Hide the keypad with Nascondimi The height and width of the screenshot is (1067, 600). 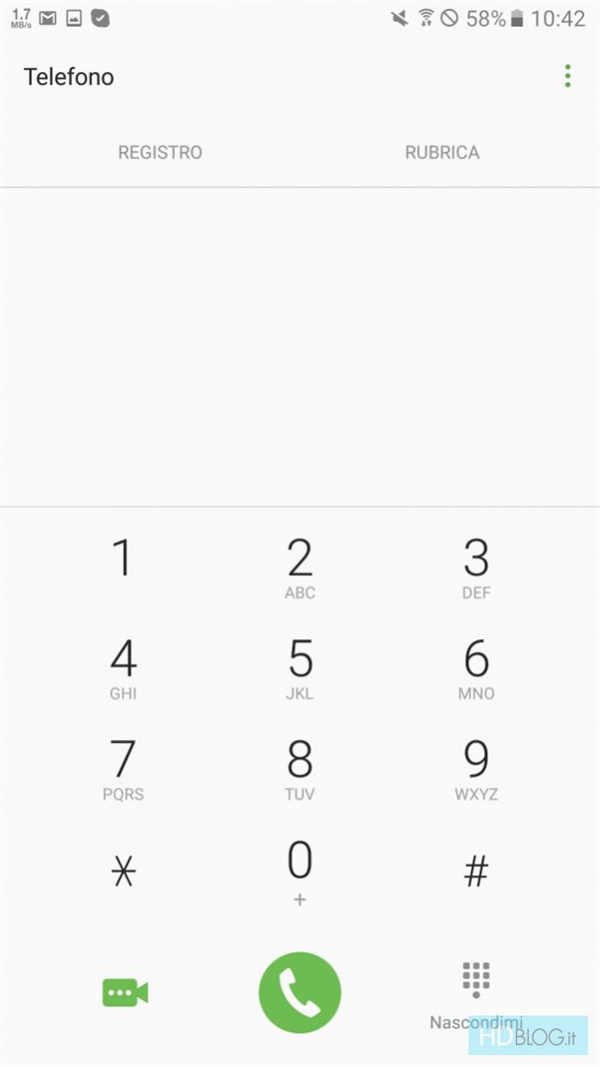pos(476,992)
